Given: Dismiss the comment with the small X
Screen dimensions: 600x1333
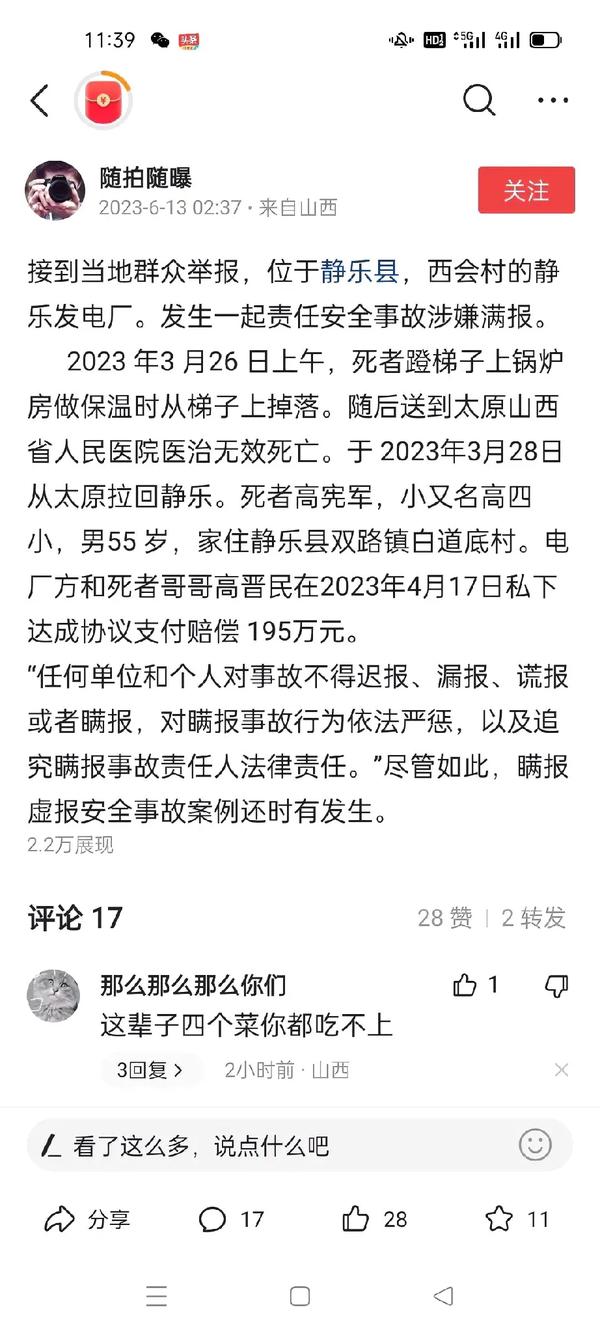Looking at the screenshot, I should click(x=561, y=1070).
